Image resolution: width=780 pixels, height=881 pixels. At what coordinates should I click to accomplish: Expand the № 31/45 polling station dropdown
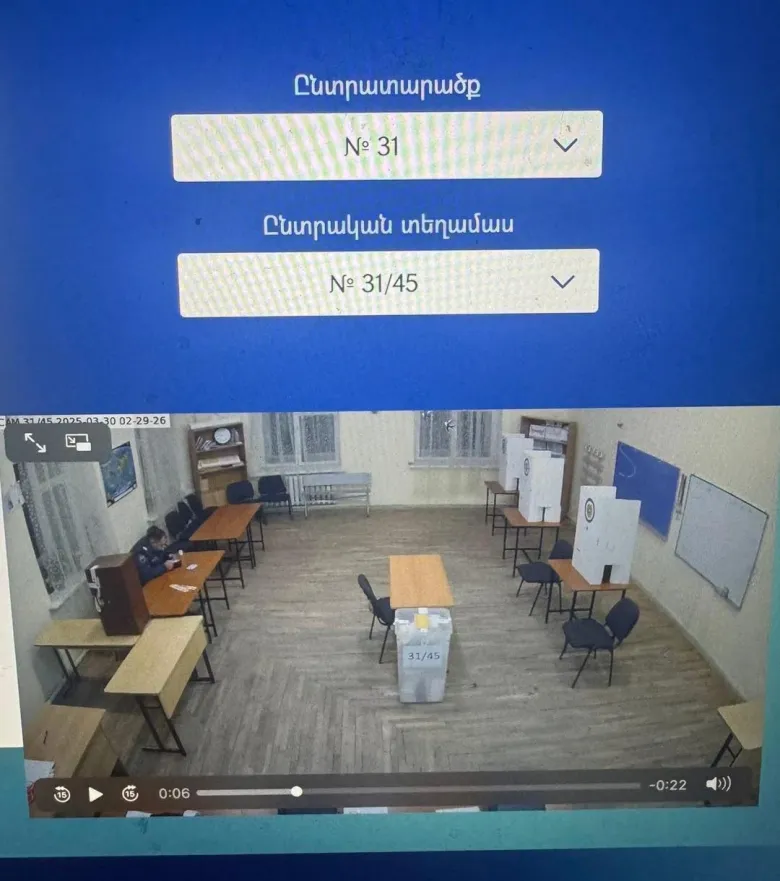click(388, 283)
